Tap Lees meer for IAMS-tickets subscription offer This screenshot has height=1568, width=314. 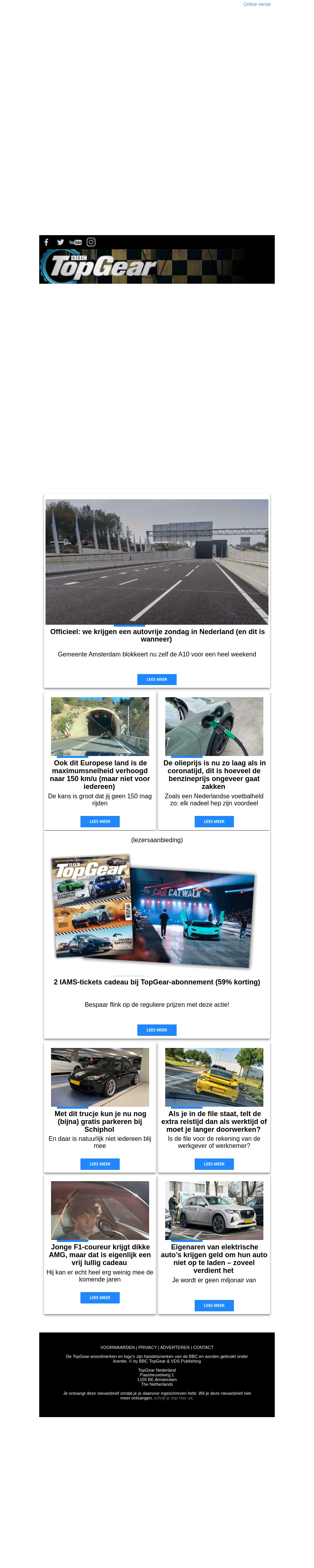tap(157, 1030)
